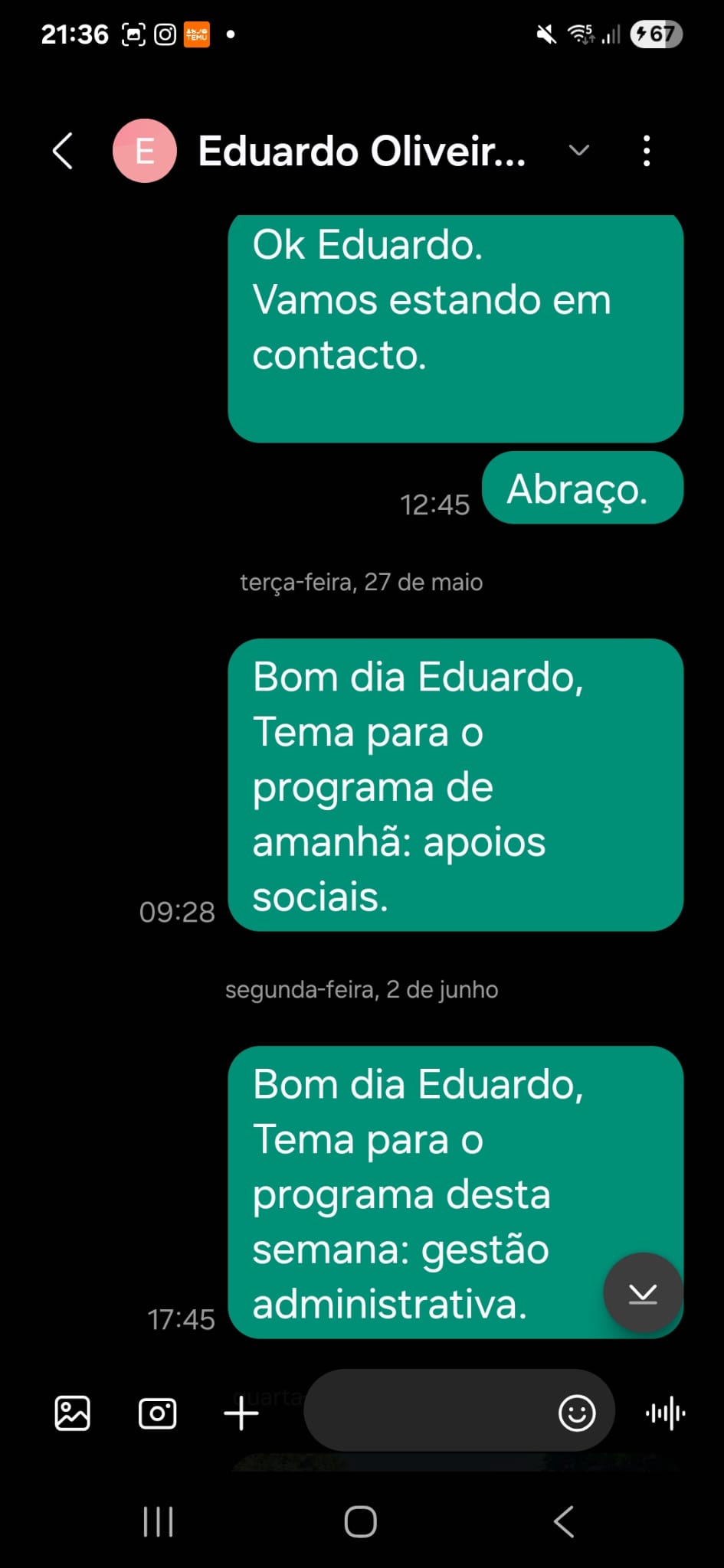Open recent apps from the navigation bar

[159, 1521]
